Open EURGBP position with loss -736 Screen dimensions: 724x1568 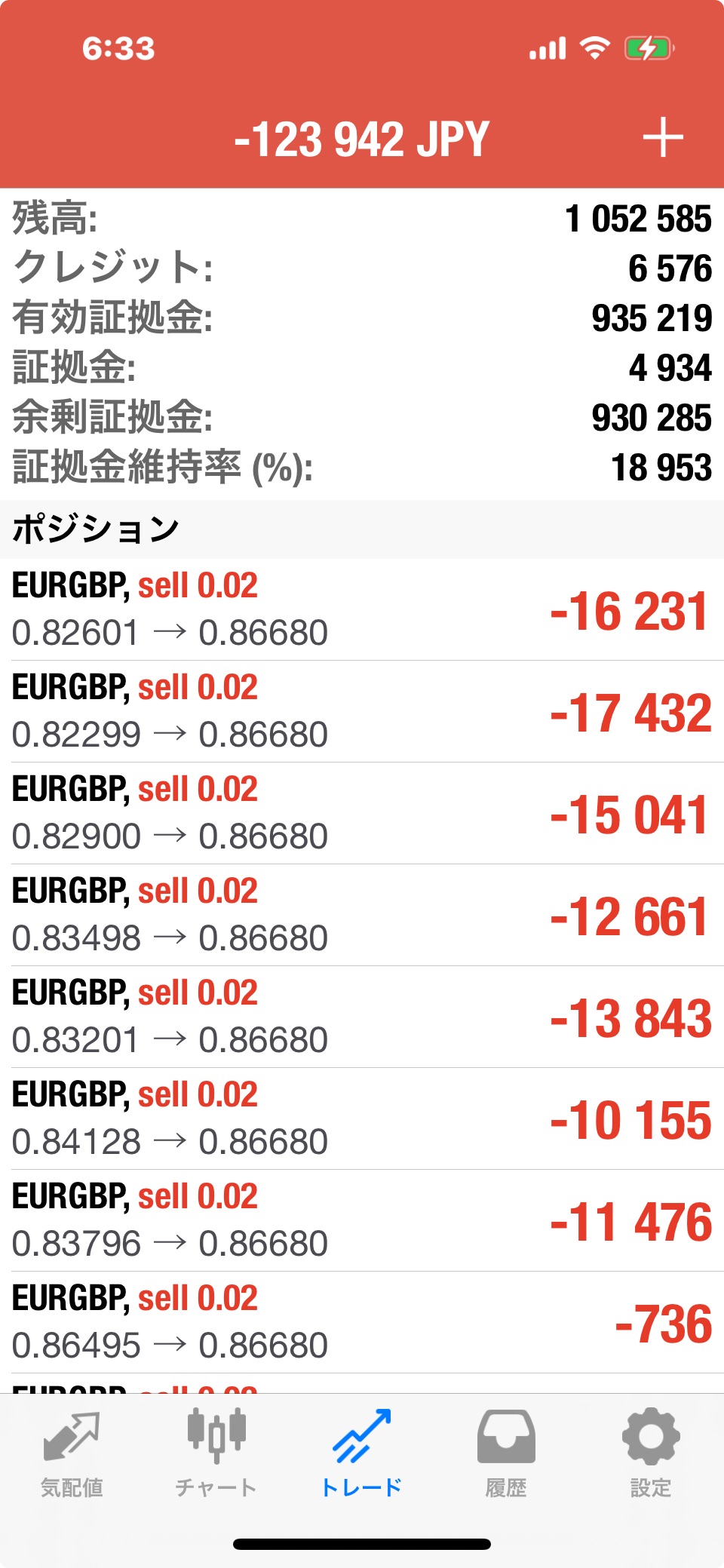coord(362,1322)
